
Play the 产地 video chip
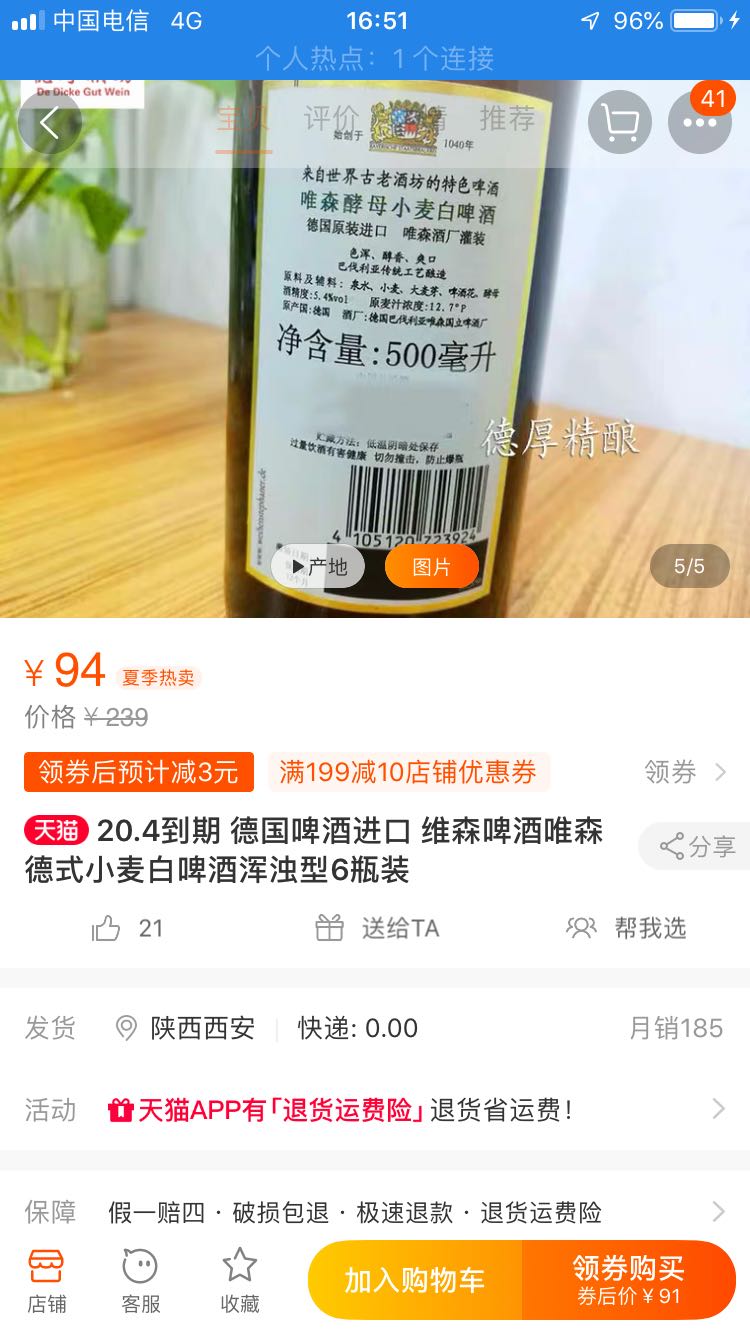(x=318, y=567)
